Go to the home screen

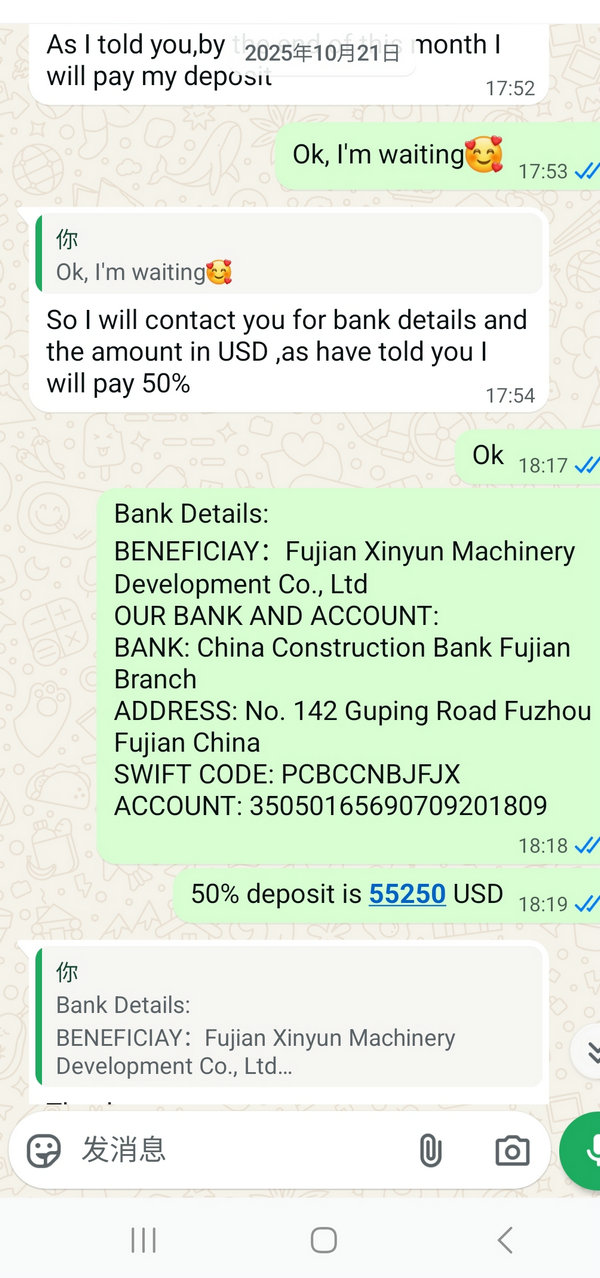tap(323, 1241)
